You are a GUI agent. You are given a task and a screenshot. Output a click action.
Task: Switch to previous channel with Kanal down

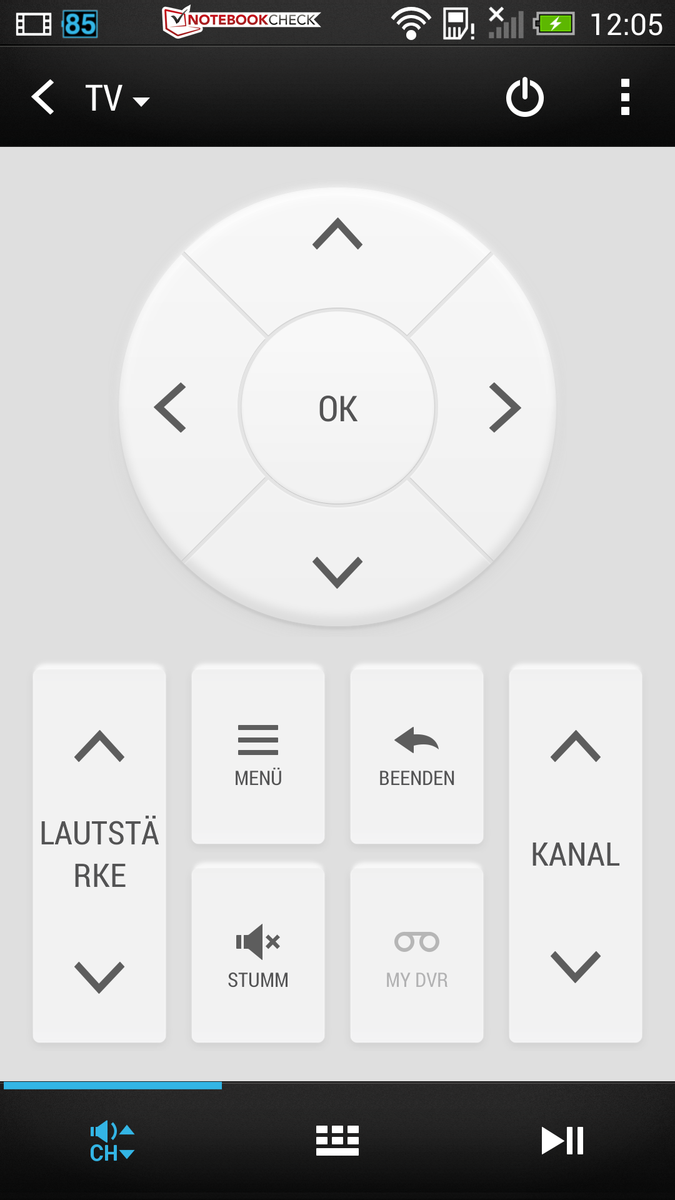point(575,966)
